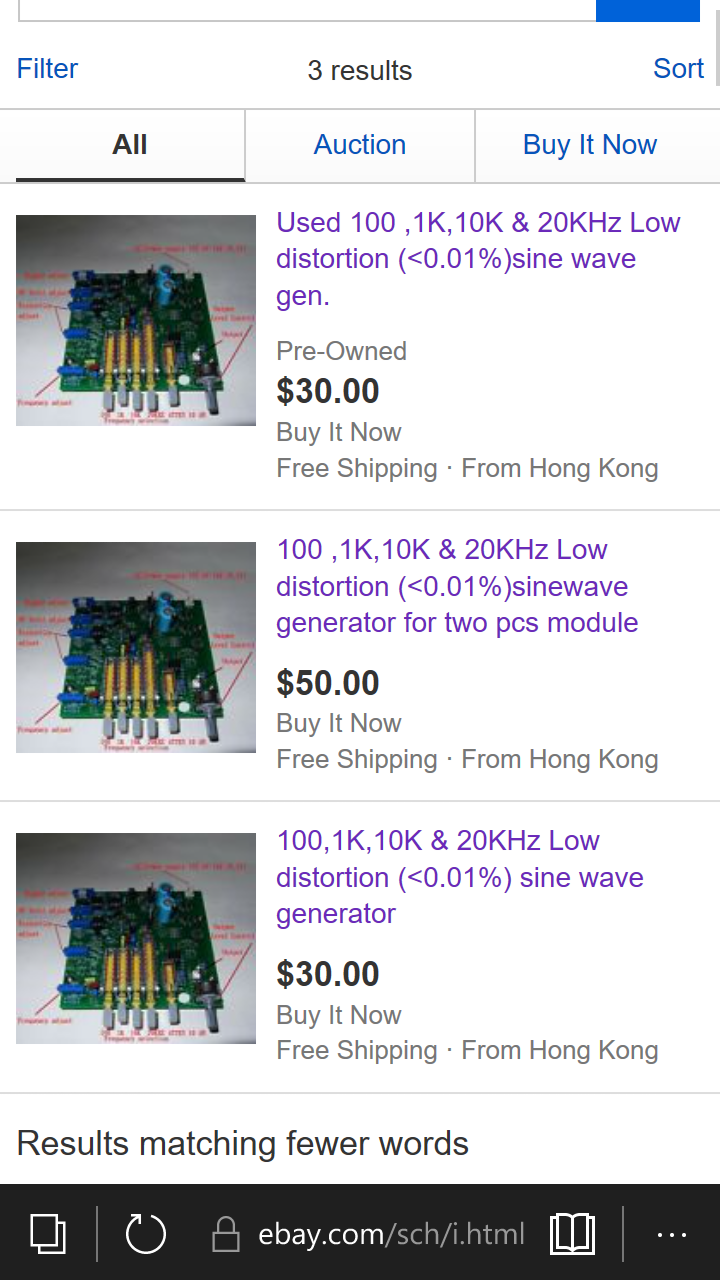Reload the current page

tap(146, 1234)
